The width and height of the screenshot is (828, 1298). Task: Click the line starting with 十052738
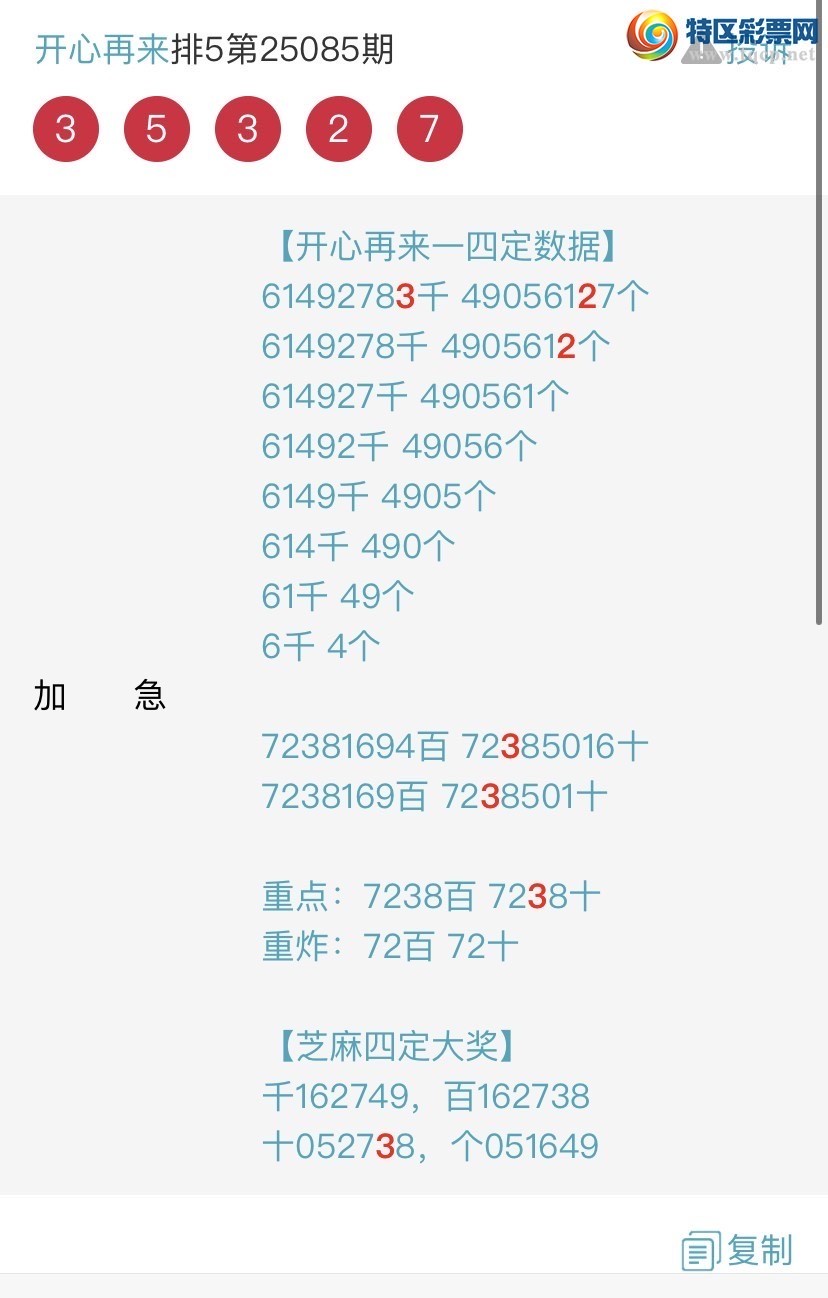(x=430, y=1145)
